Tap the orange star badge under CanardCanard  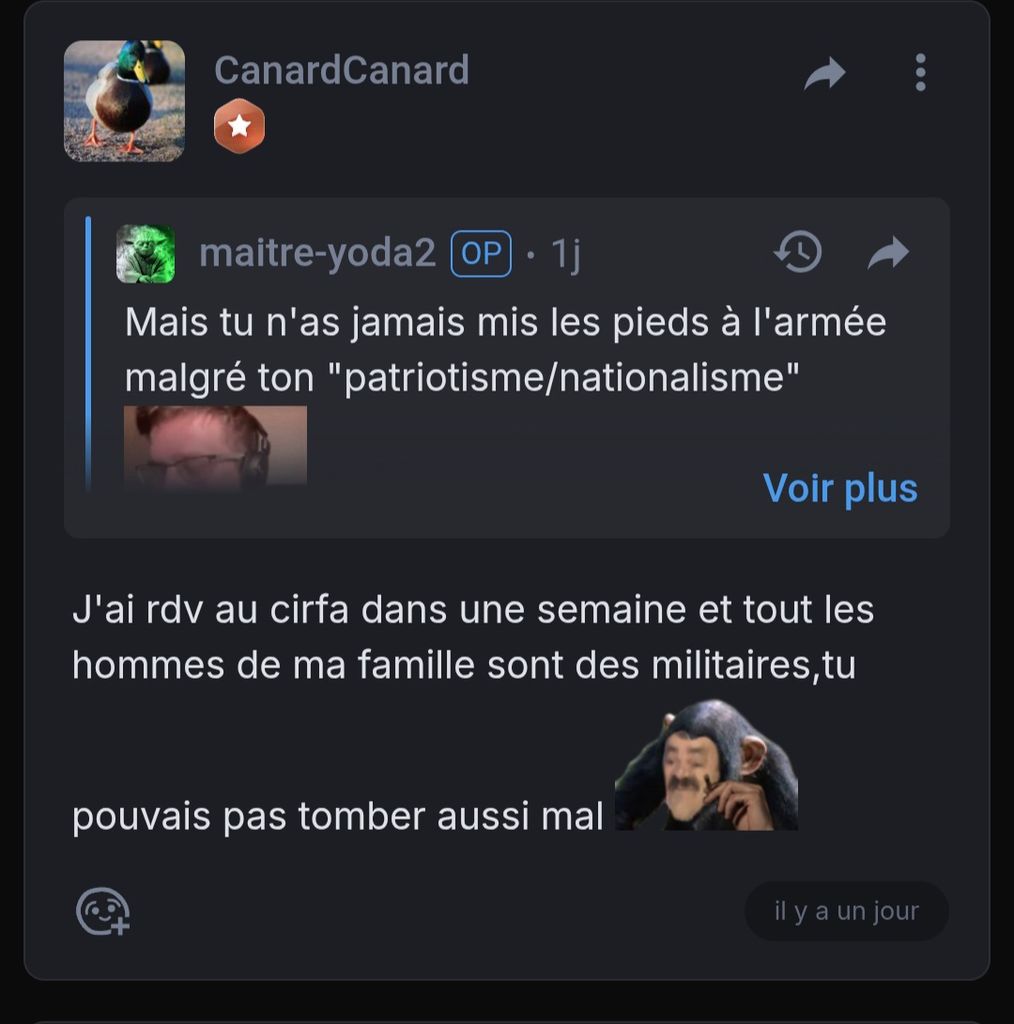[239, 127]
